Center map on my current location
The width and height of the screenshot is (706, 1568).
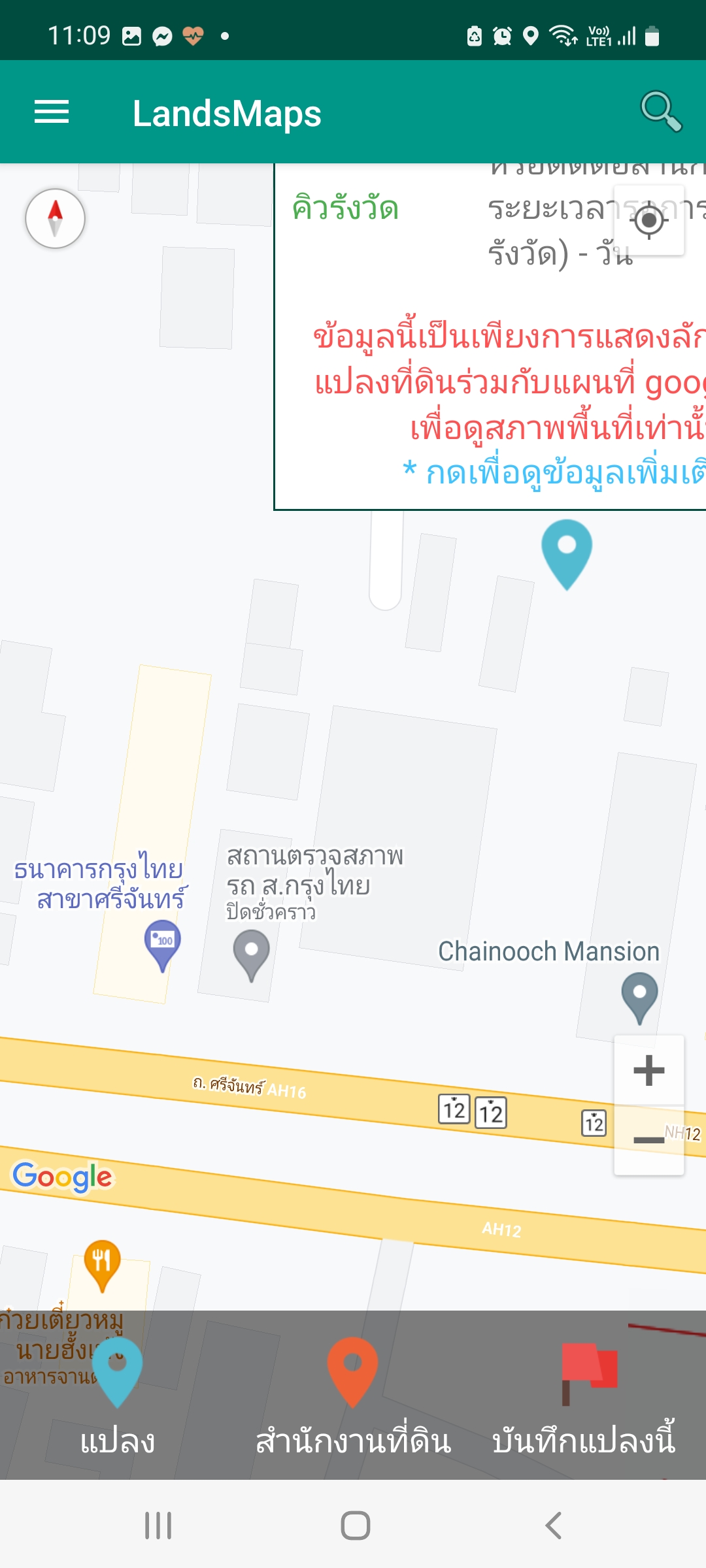(649, 221)
